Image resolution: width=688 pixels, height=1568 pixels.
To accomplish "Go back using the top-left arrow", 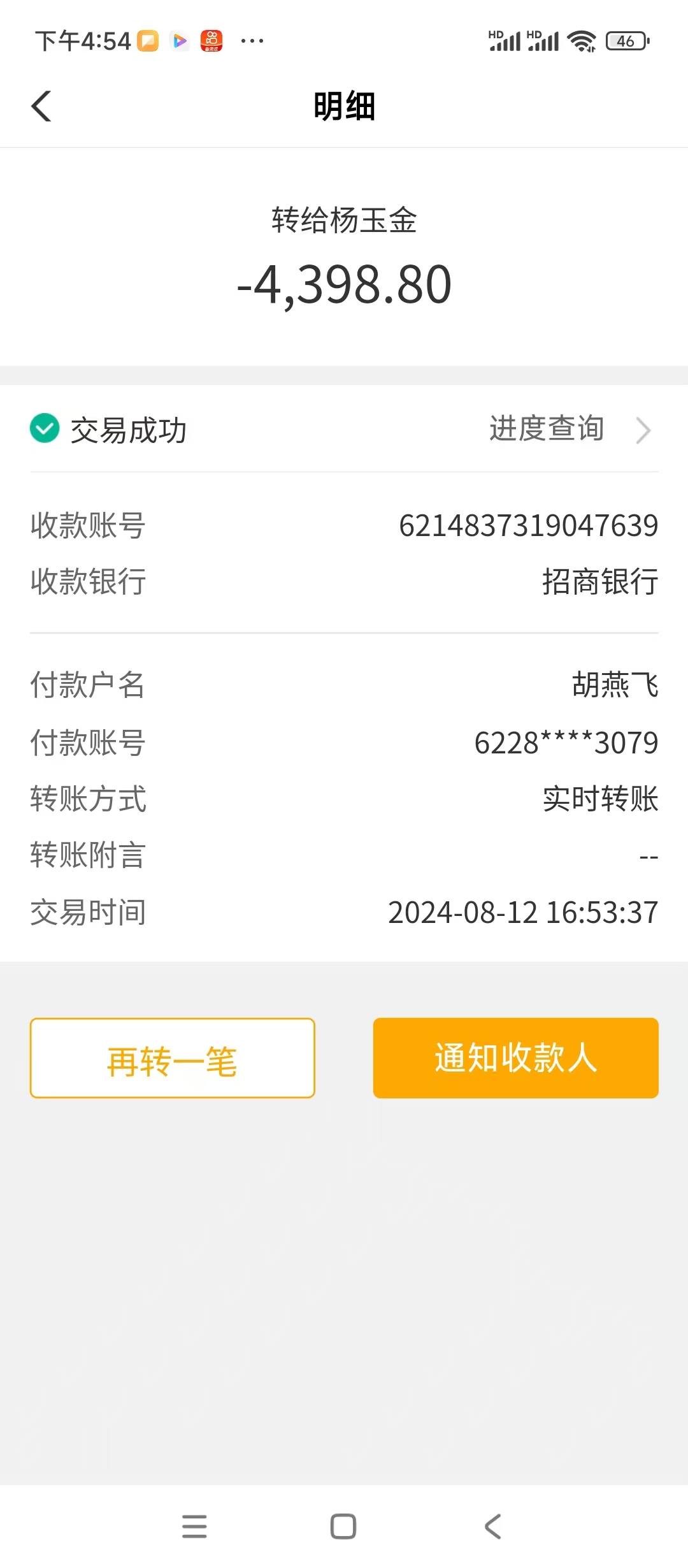I will [41, 106].
